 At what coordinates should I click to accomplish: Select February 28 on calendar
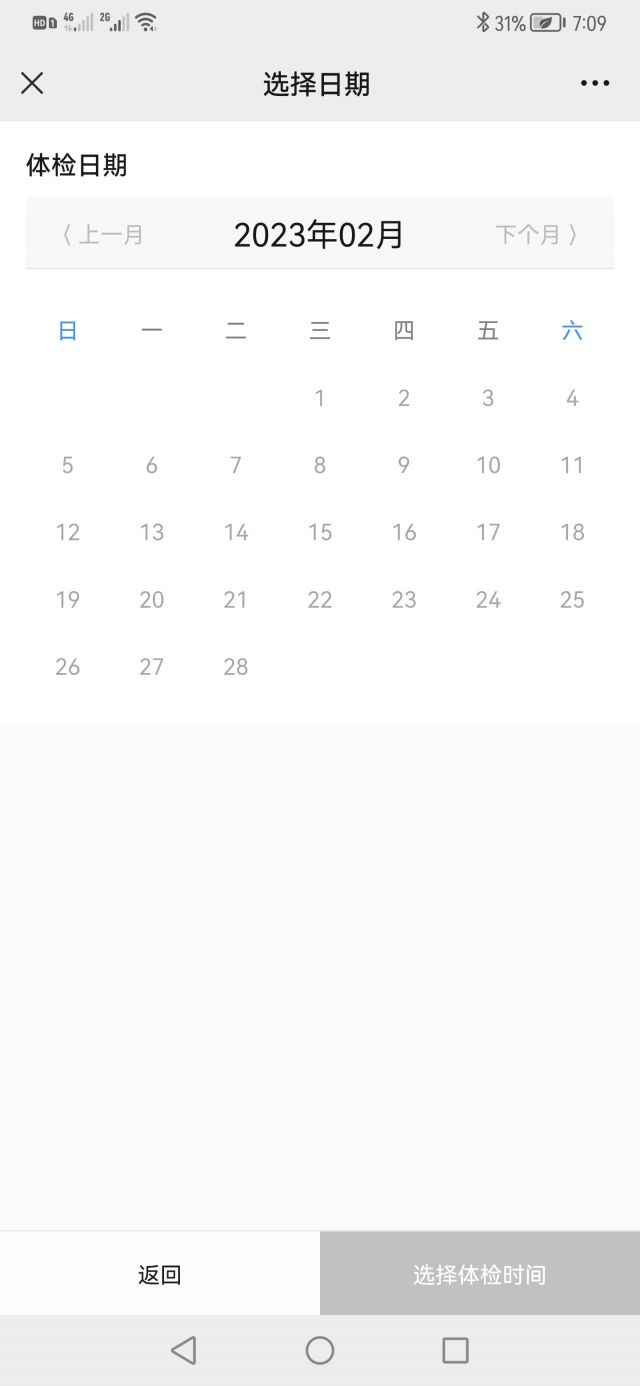(x=236, y=666)
